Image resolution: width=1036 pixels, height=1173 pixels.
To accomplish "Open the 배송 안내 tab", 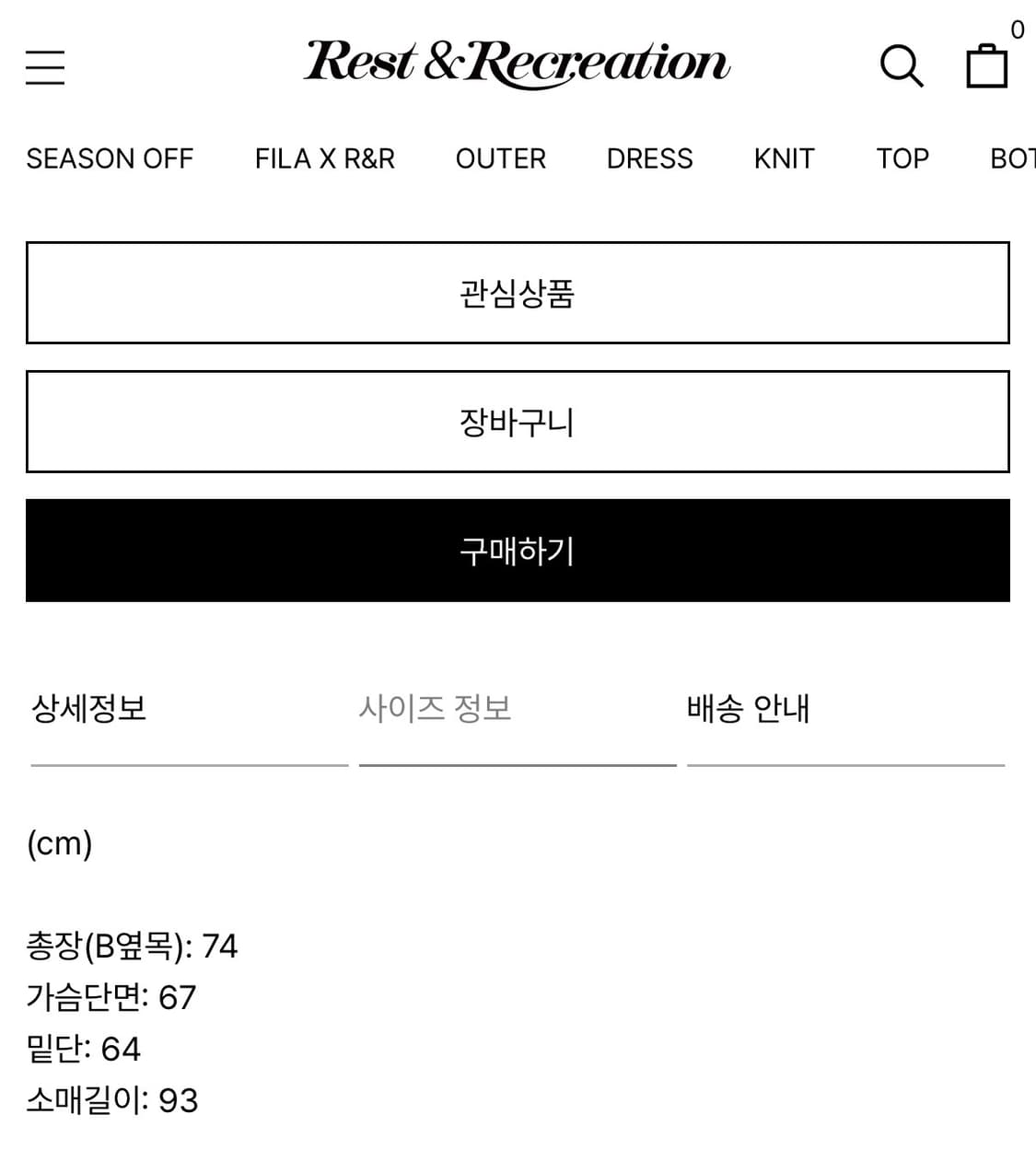I will click(748, 707).
